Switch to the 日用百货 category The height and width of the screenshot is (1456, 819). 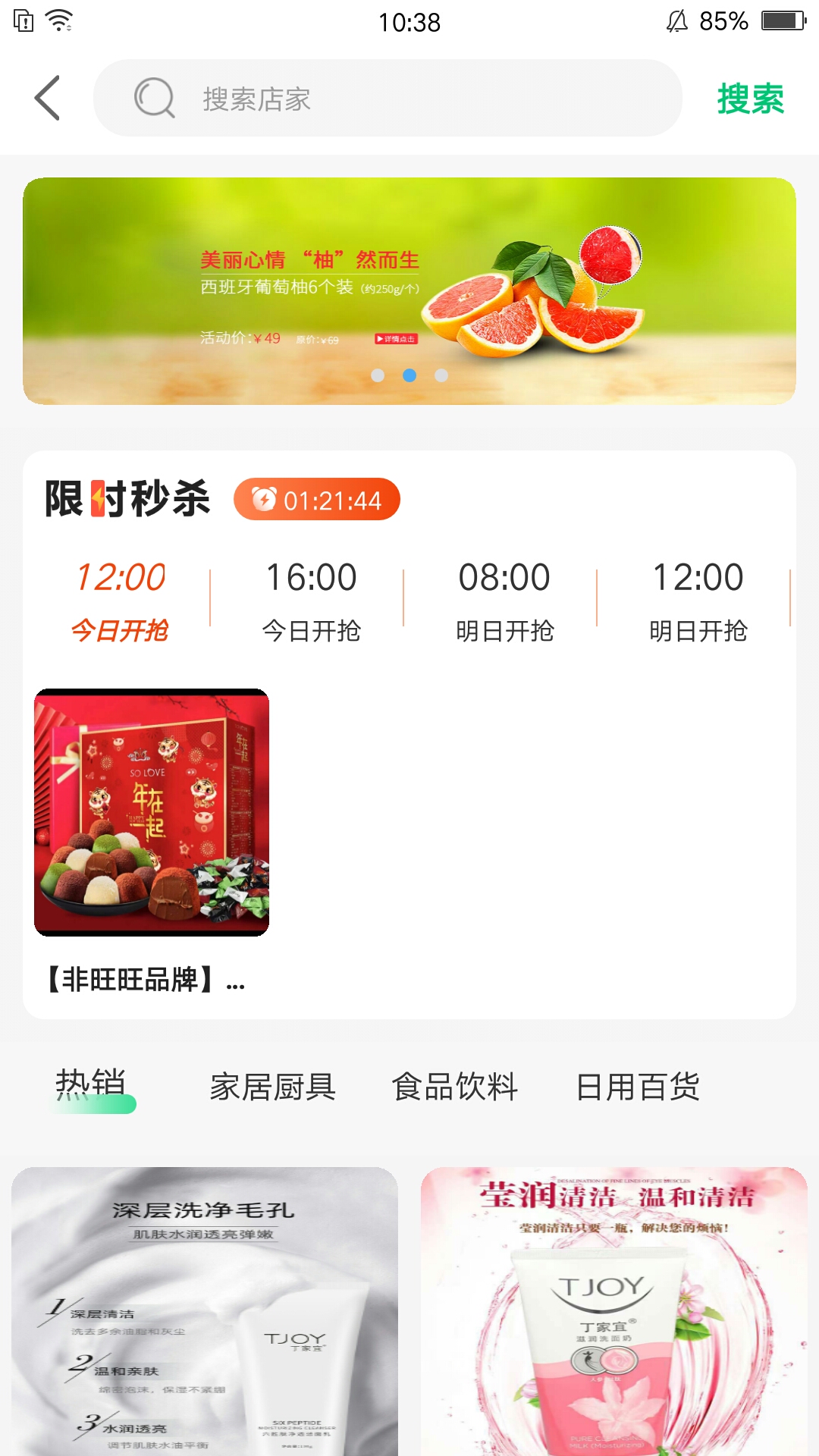pyautogui.click(x=638, y=1087)
